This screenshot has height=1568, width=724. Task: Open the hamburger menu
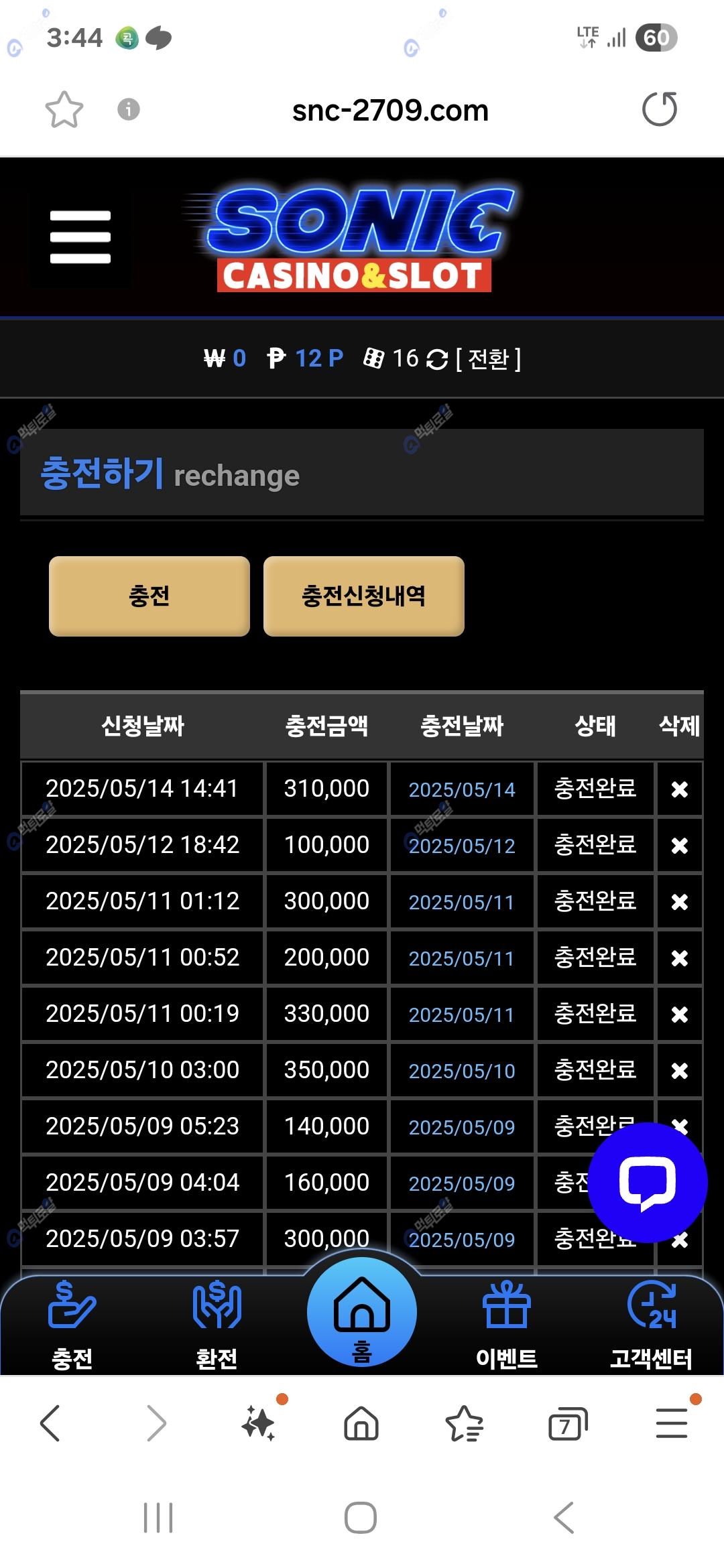80,237
